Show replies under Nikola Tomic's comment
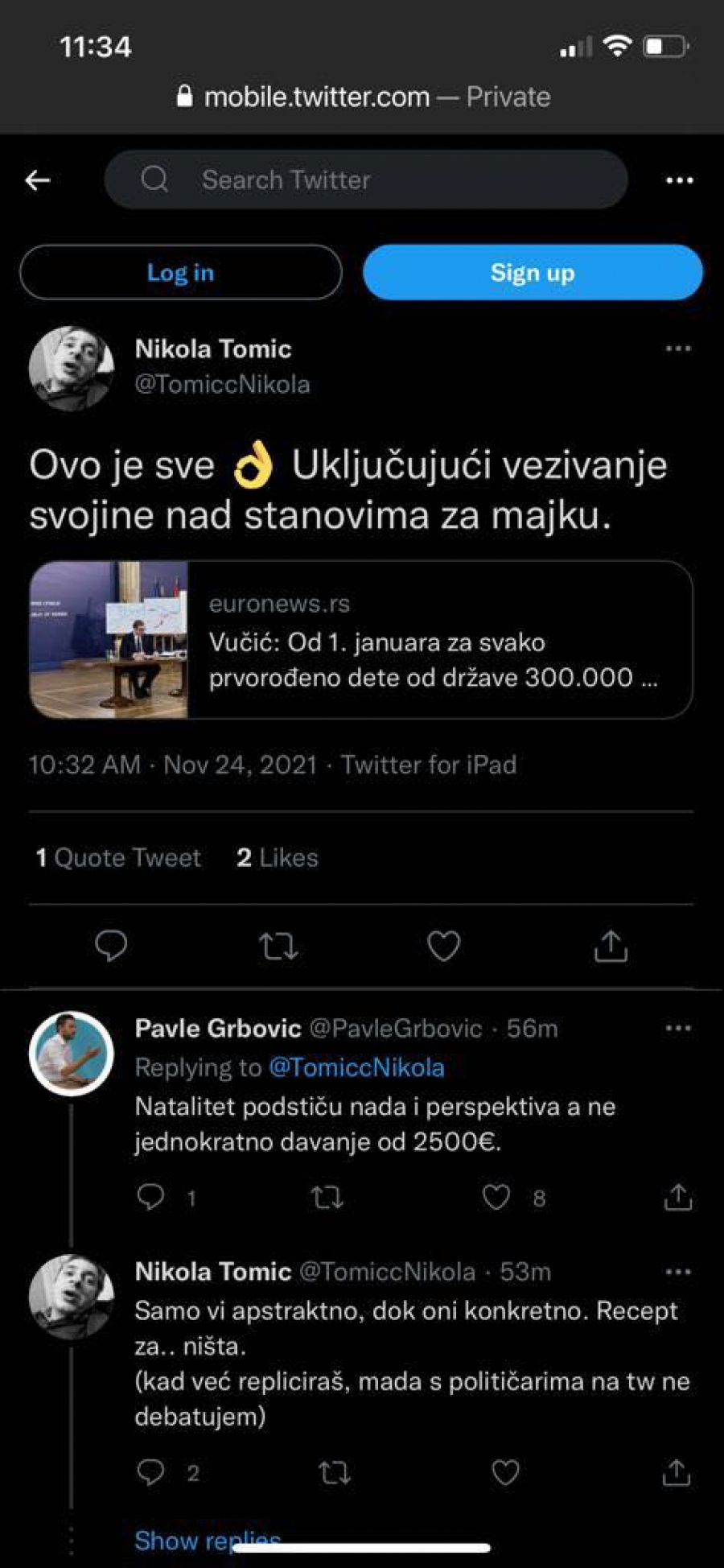The image size is (724, 1568). coord(208,1538)
